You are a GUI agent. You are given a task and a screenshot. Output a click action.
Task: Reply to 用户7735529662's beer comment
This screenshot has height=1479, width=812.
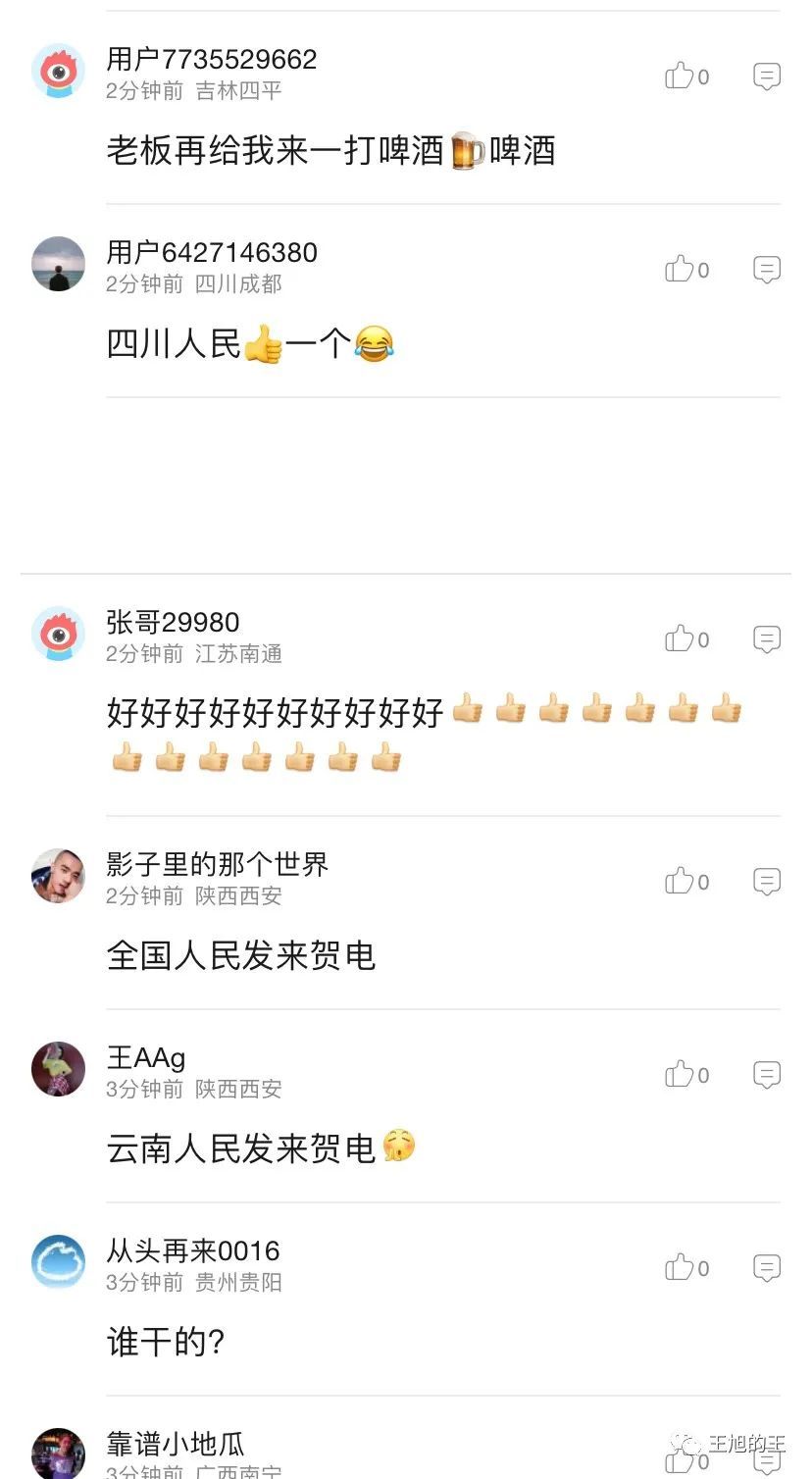click(x=767, y=76)
